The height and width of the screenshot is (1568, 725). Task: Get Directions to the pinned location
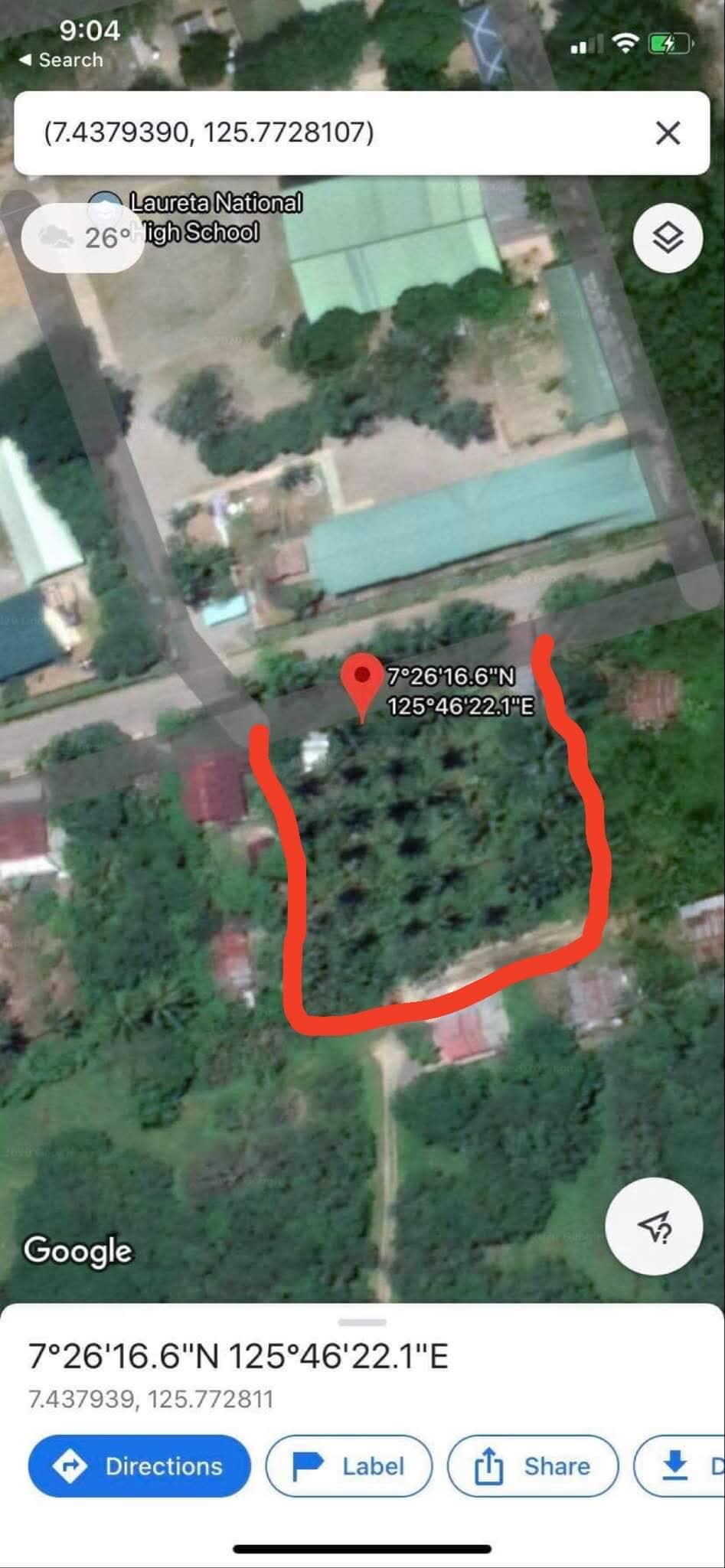pos(139,1466)
